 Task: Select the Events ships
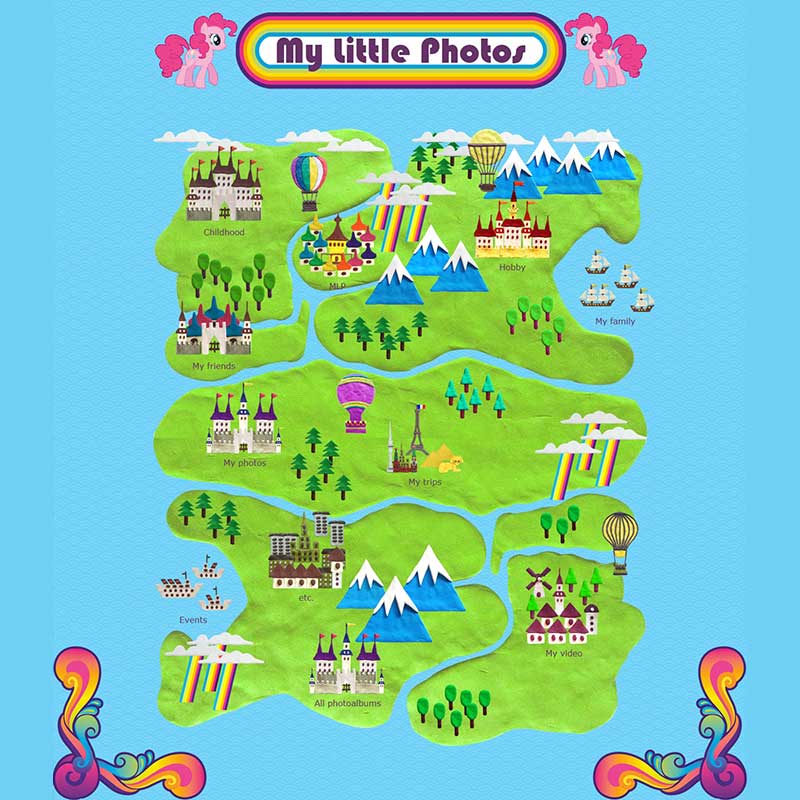[194, 587]
